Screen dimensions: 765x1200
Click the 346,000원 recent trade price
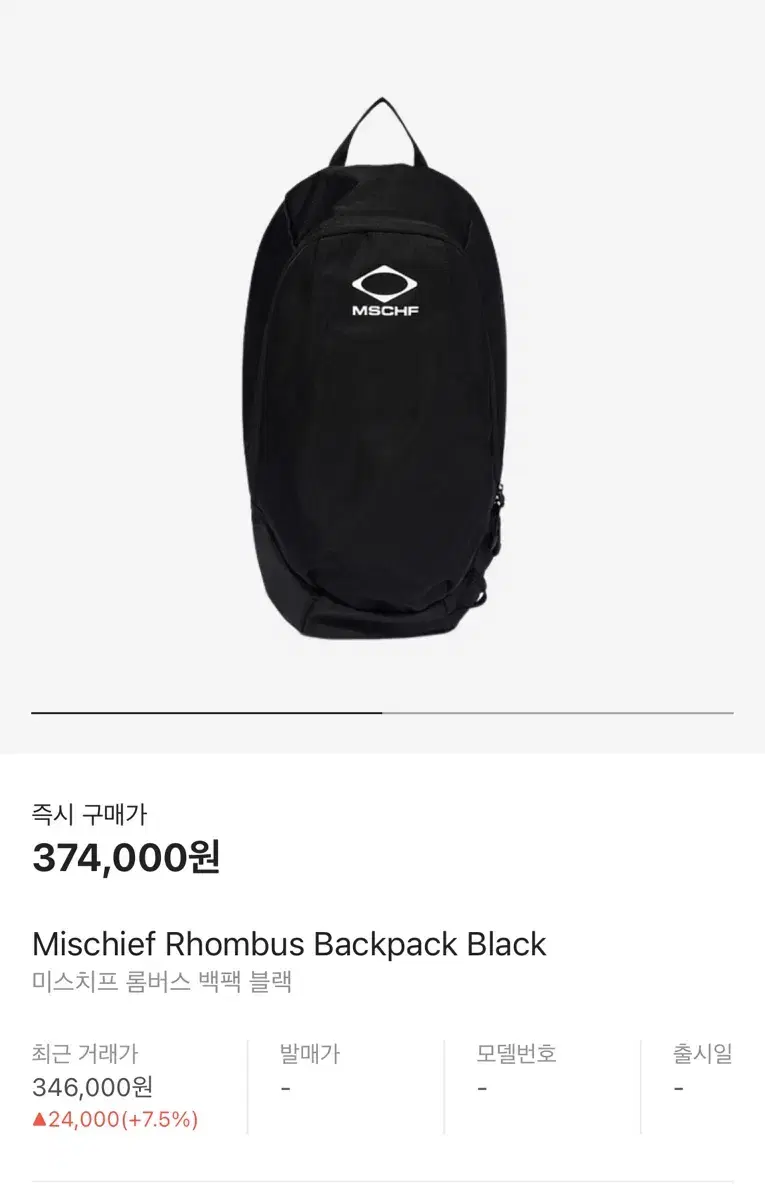(91, 1088)
